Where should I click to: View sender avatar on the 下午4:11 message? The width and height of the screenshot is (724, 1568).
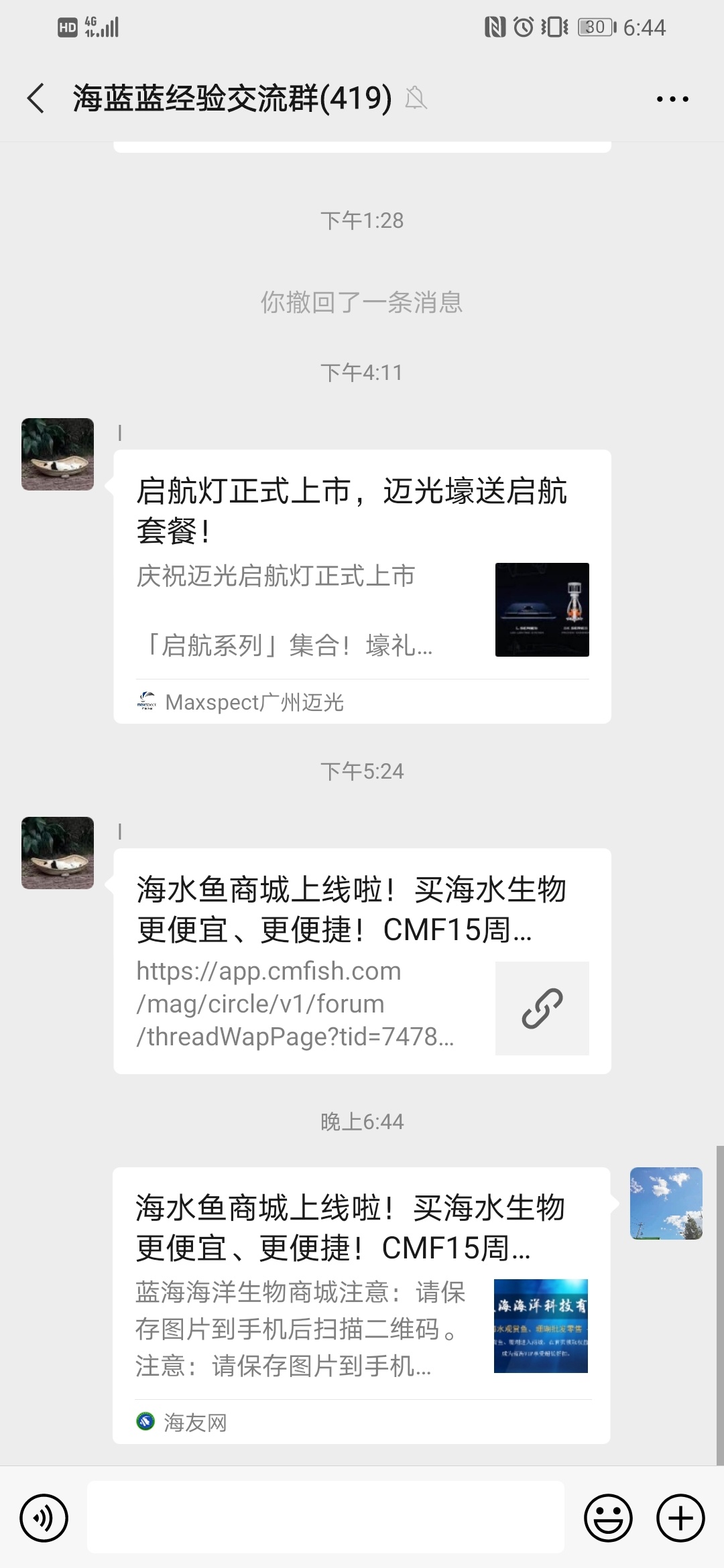(x=58, y=454)
